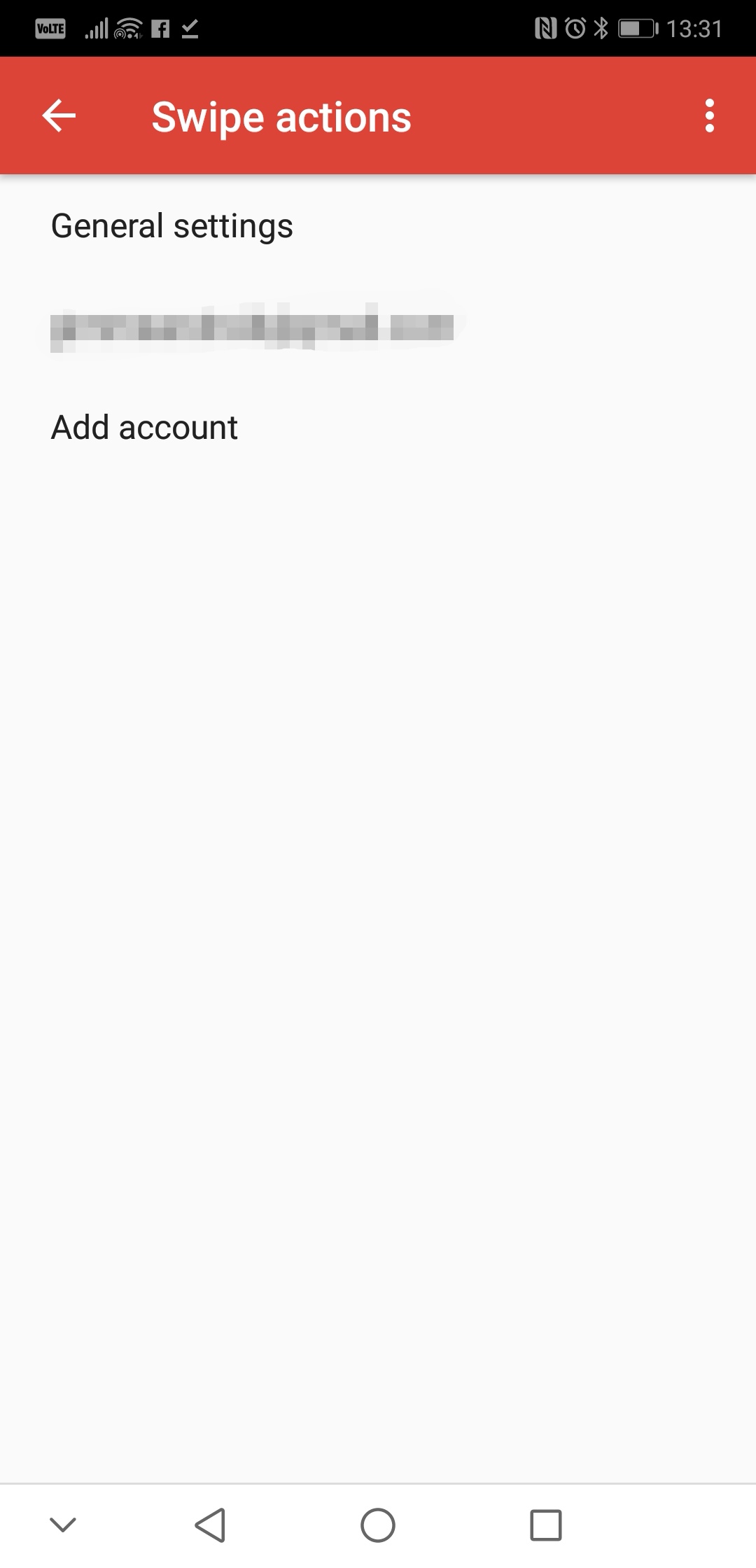Open General settings
Screen dimensions: 756x1568
172,226
